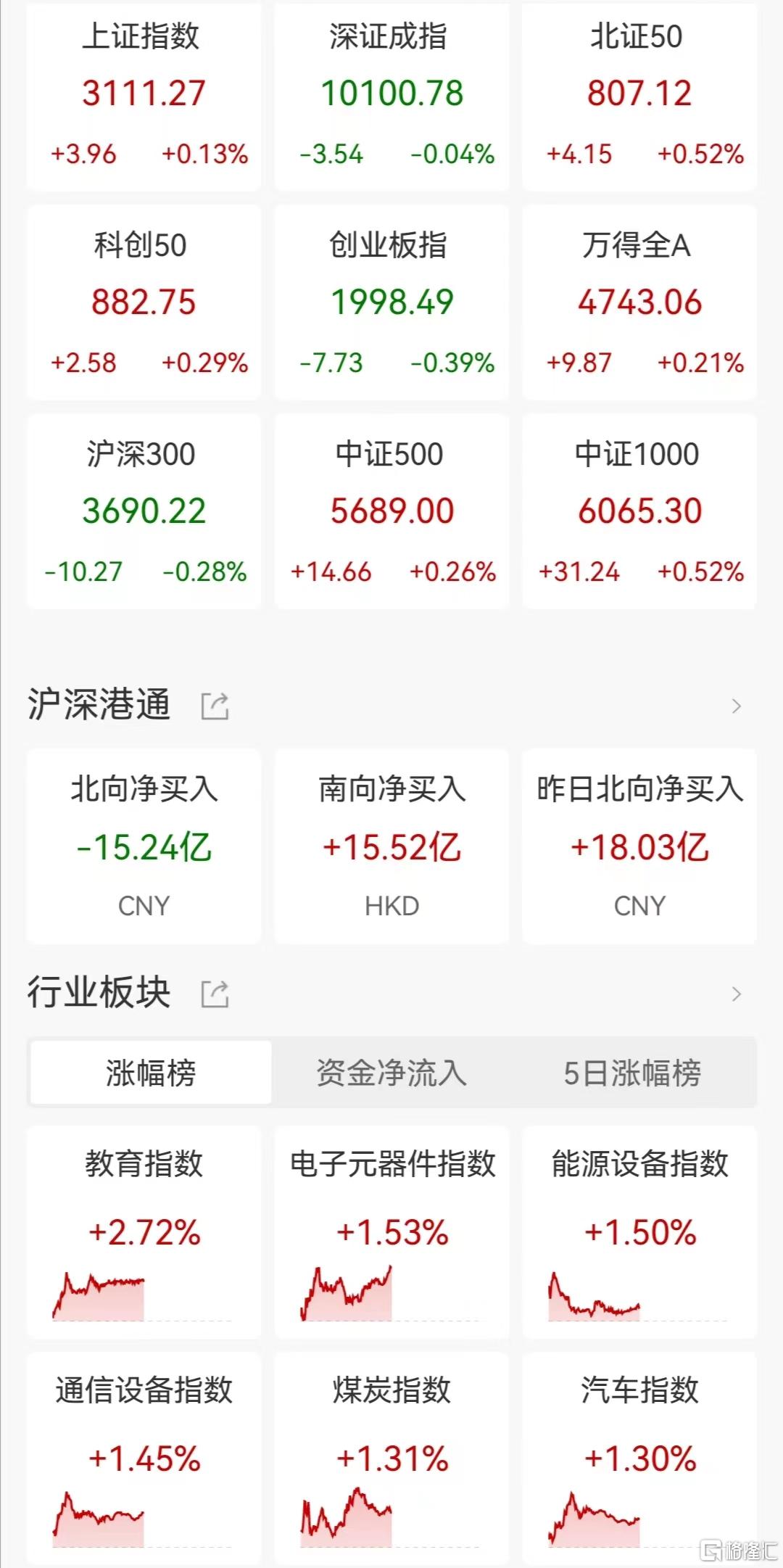Open the 北向净买入 card
The height and width of the screenshot is (1568, 783).
click(144, 846)
